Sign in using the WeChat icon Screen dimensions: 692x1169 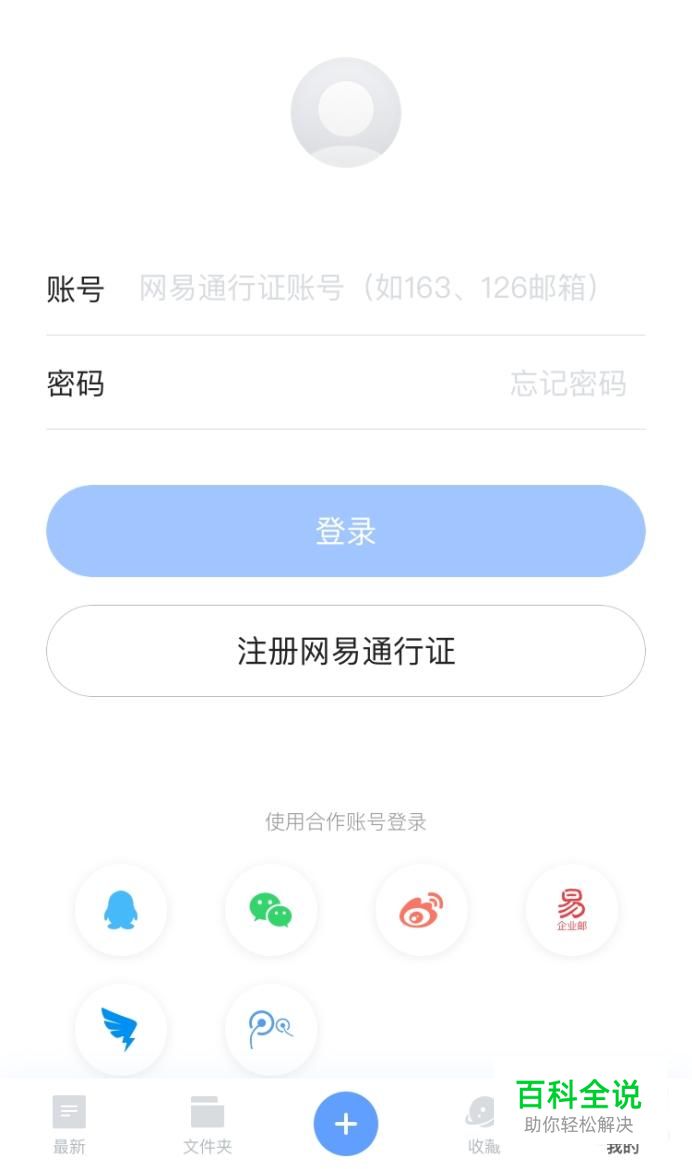coord(271,910)
